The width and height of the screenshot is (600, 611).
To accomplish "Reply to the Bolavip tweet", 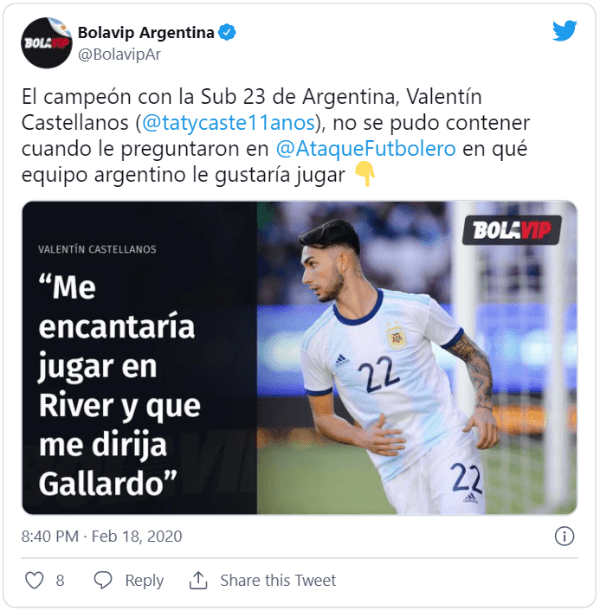I will point(129,580).
